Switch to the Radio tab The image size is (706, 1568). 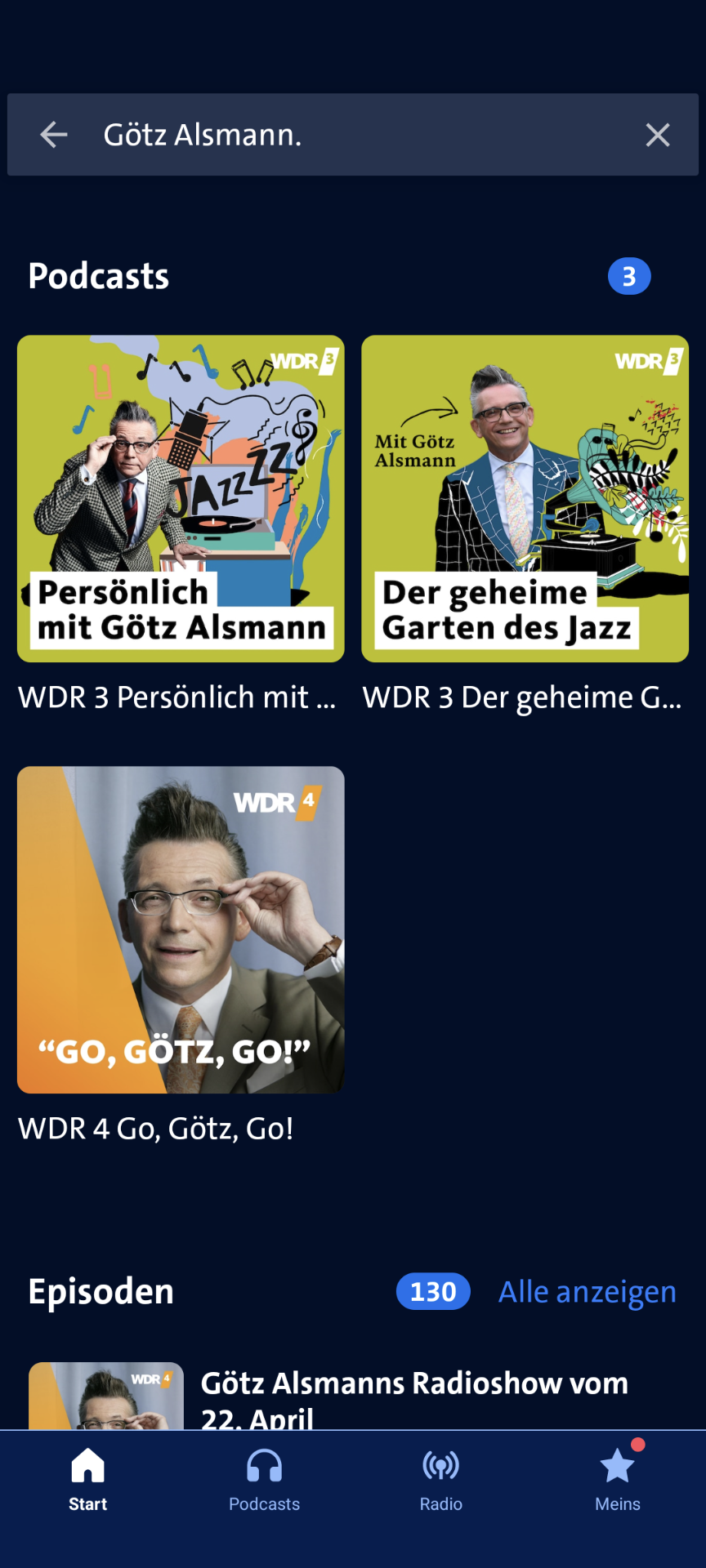tap(441, 1480)
